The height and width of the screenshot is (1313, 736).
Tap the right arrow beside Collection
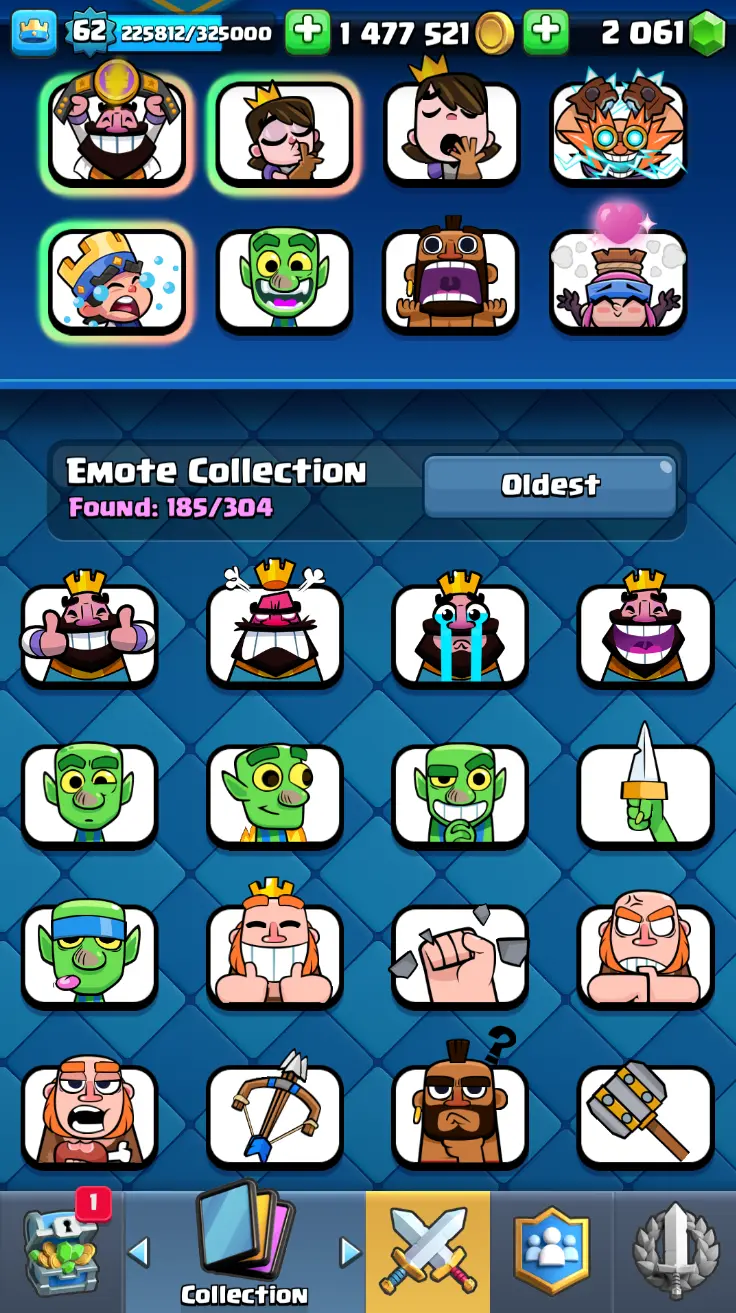(x=350, y=1251)
